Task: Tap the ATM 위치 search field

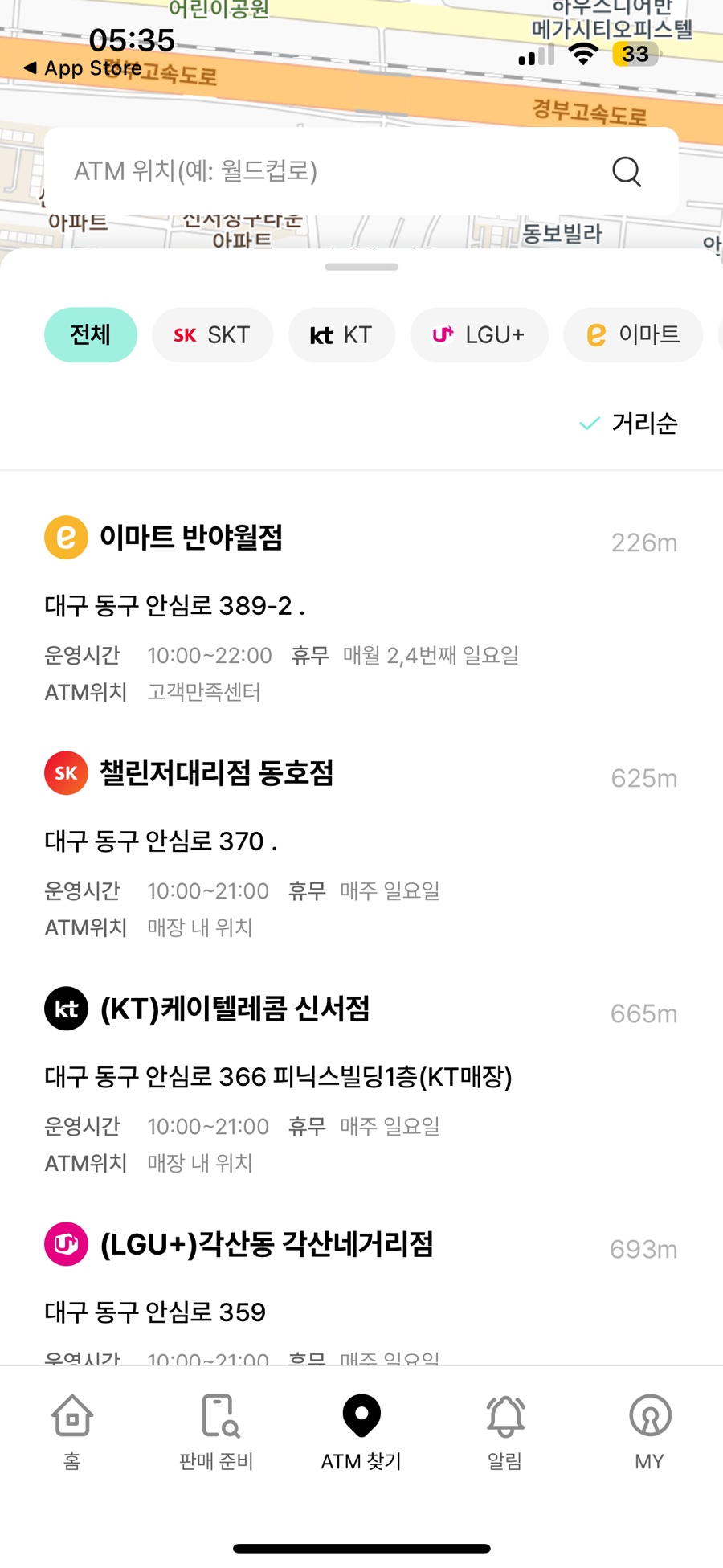Action: tap(361, 171)
